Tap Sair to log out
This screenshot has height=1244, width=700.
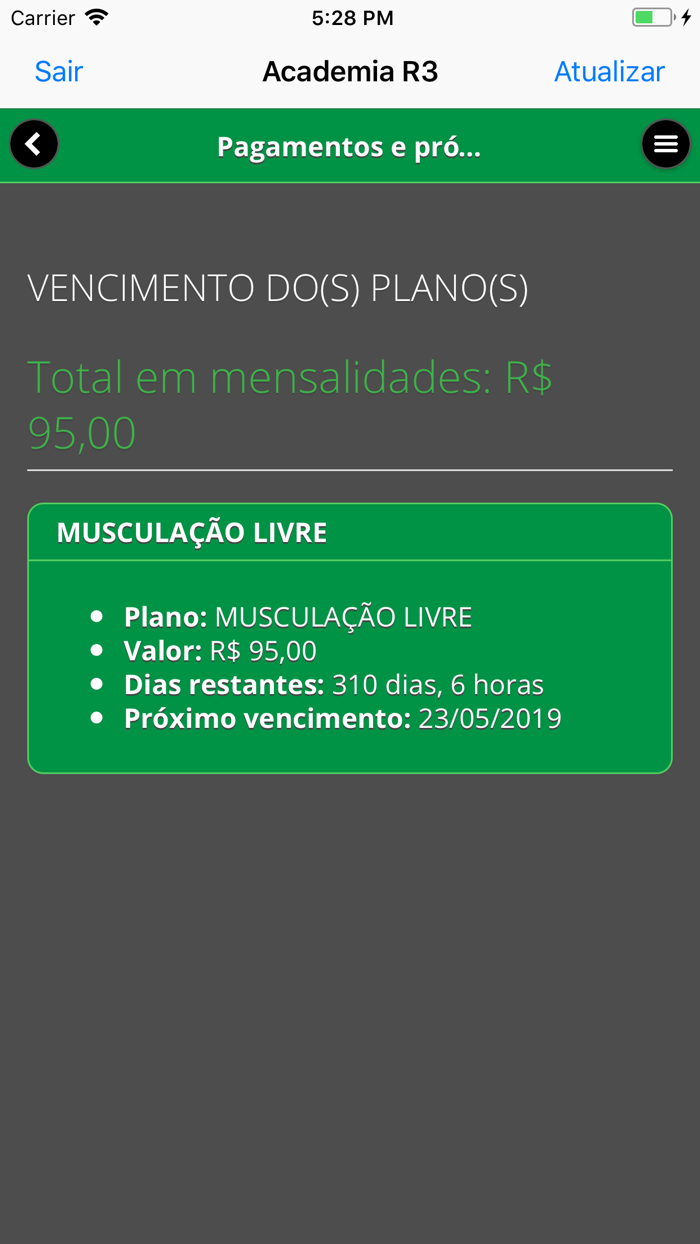click(x=59, y=72)
